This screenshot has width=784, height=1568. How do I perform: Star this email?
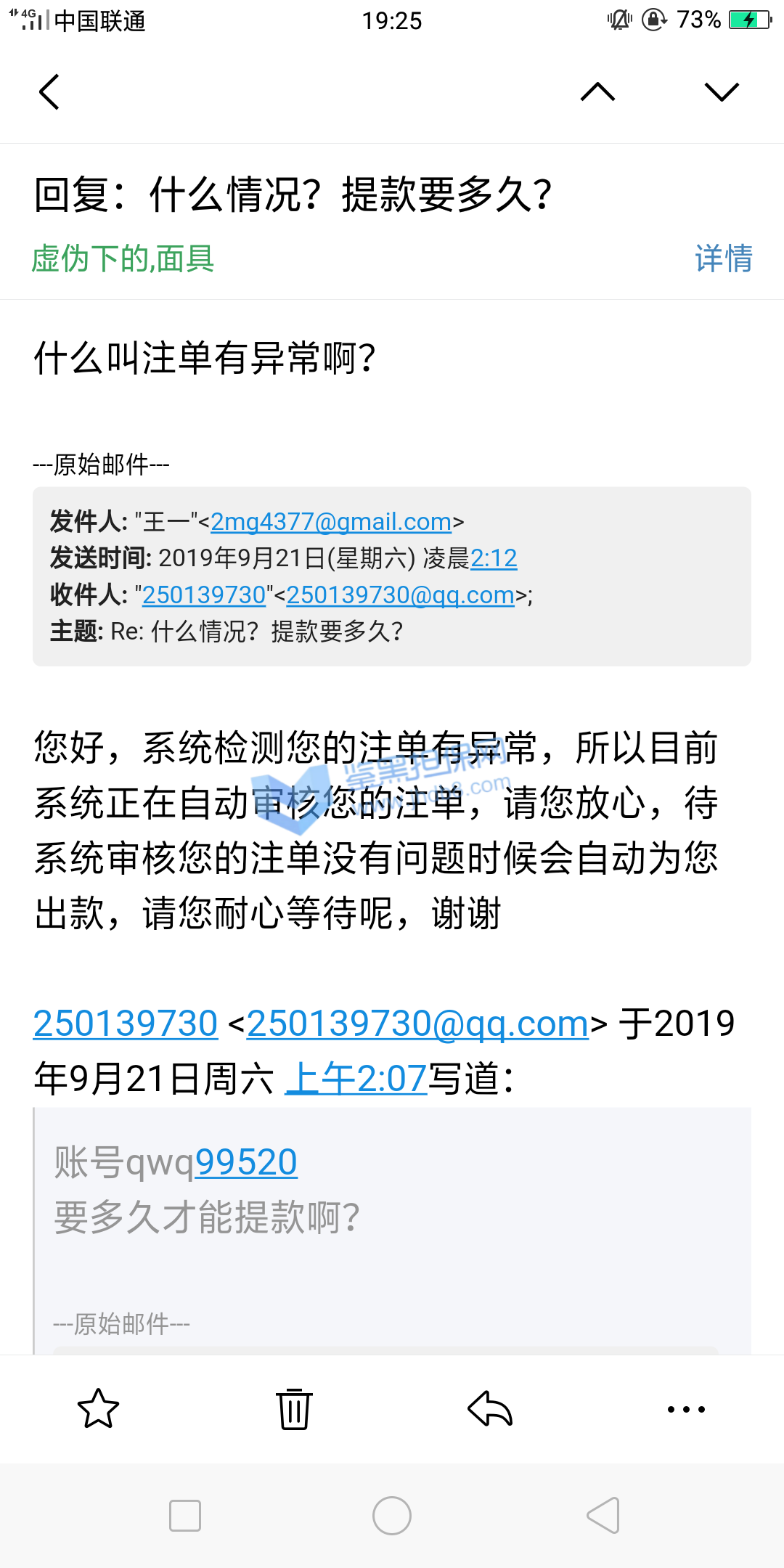tap(98, 1409)
